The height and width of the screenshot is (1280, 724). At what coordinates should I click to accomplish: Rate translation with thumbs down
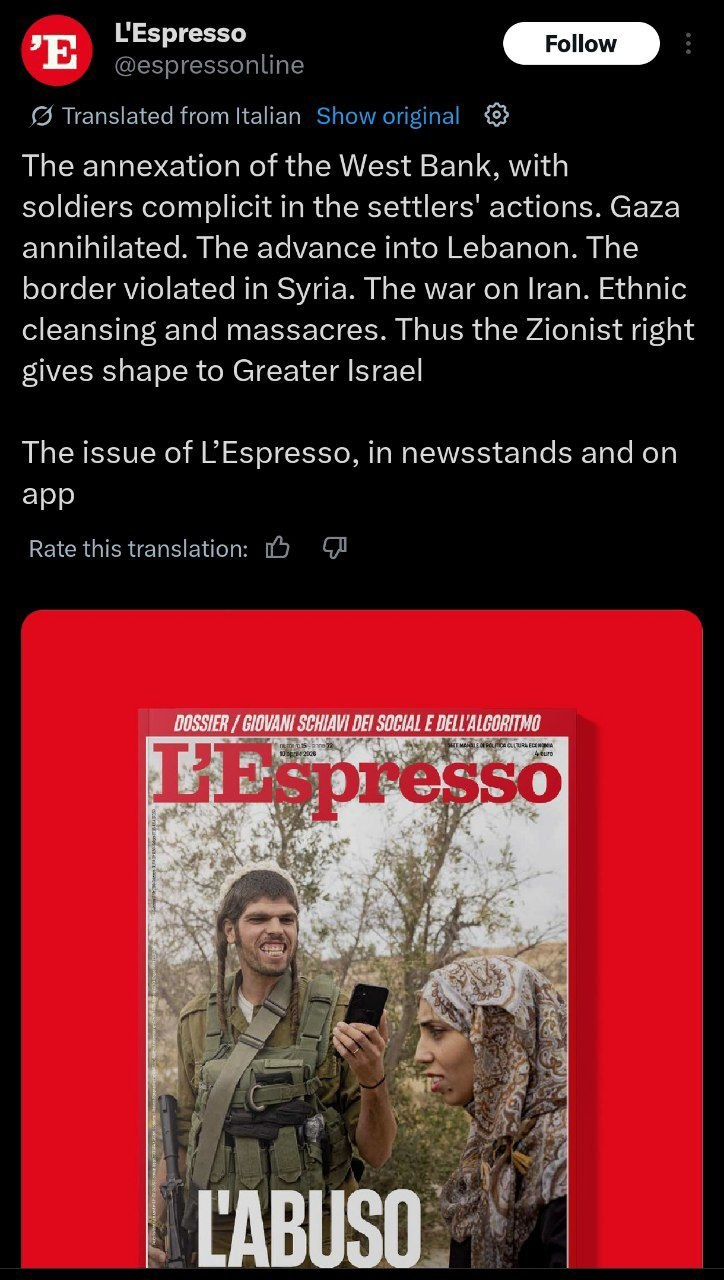(335, 548)
